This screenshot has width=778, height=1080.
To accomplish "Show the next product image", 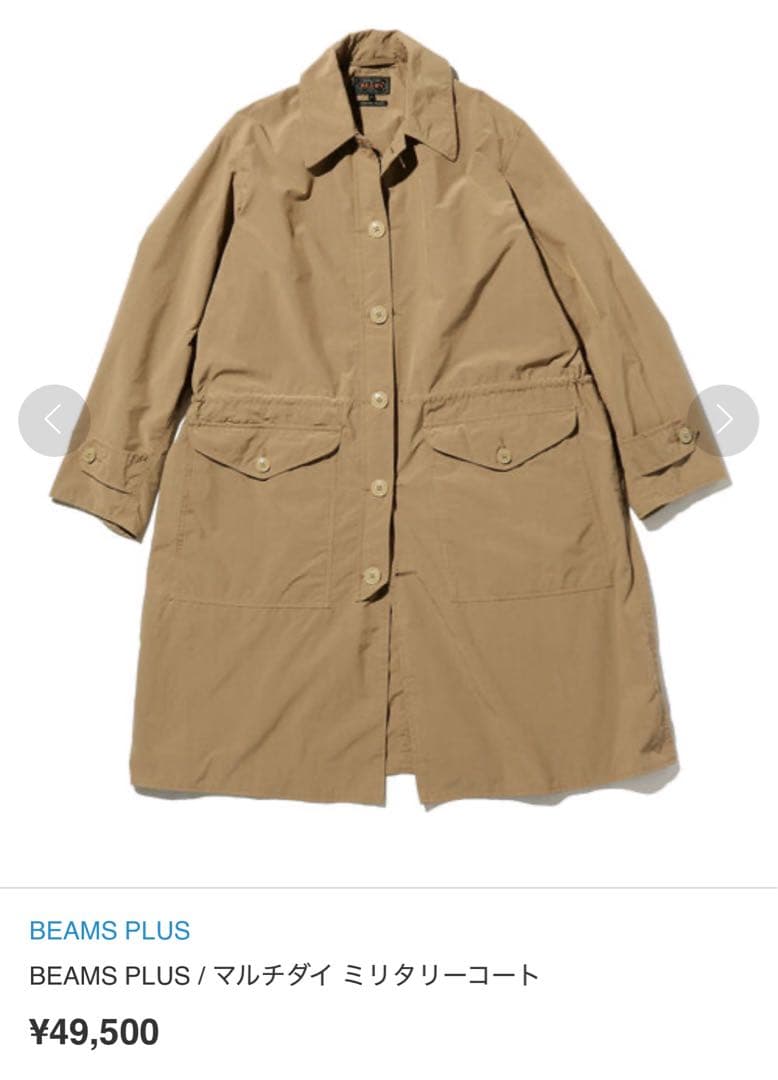I will point(722,421).
